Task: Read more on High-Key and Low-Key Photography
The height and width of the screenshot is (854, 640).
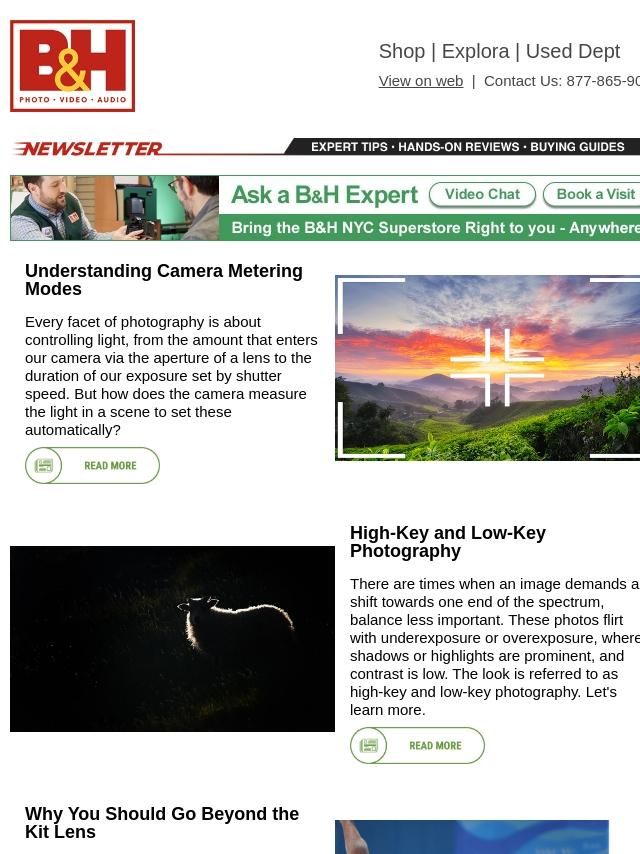Action: 417,746
